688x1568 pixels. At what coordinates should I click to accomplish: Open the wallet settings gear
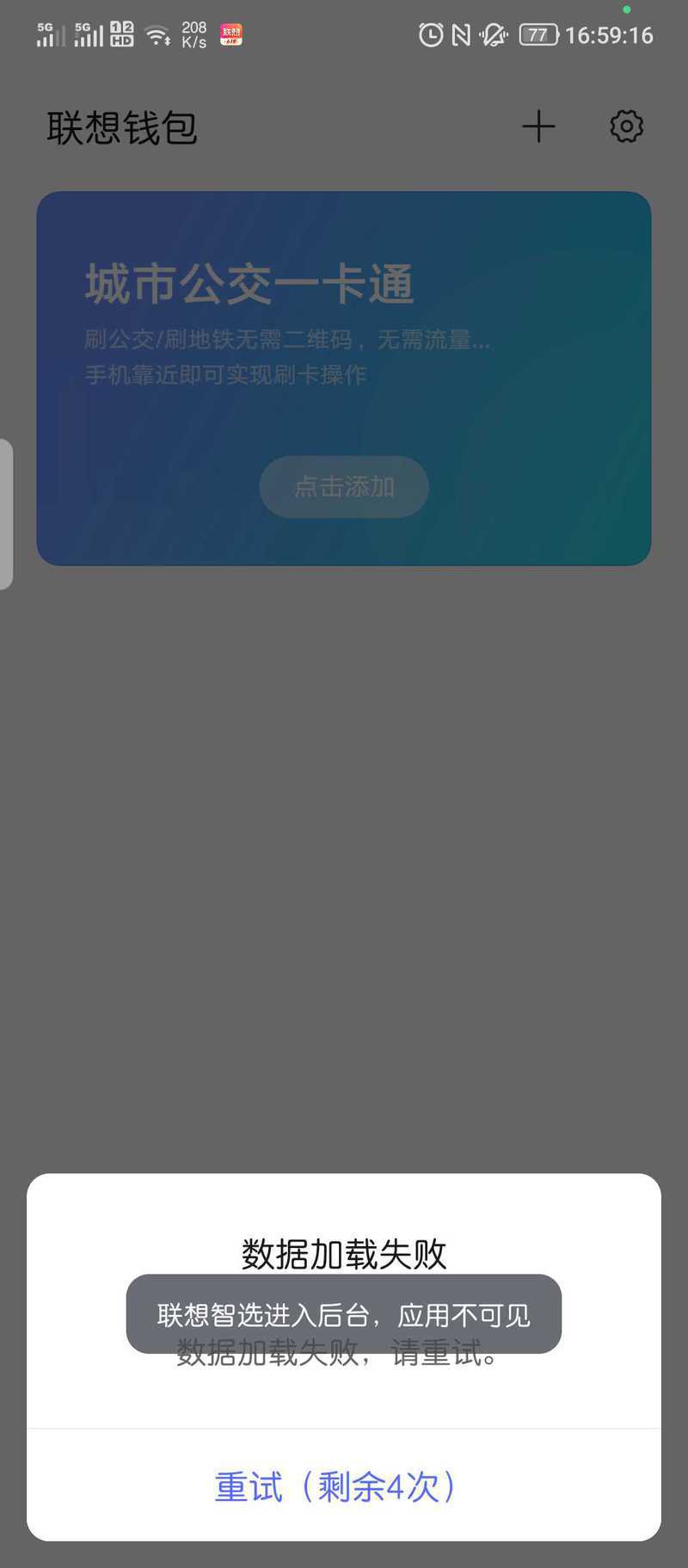626,127
